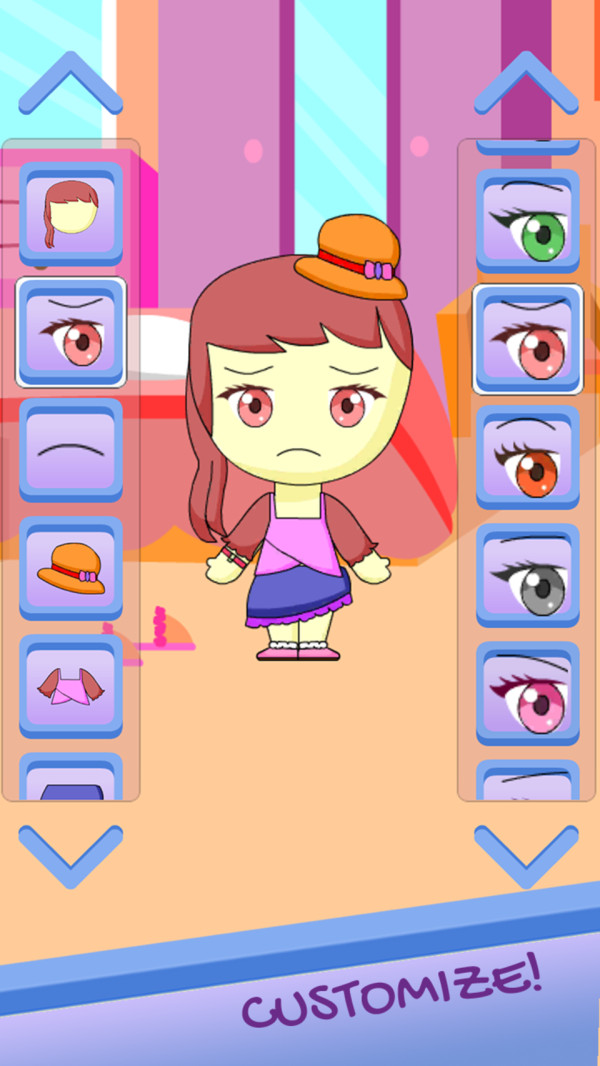The image size is (600, 1066).
Task: Choose the pink eye option
Action: tap(527, 693)
